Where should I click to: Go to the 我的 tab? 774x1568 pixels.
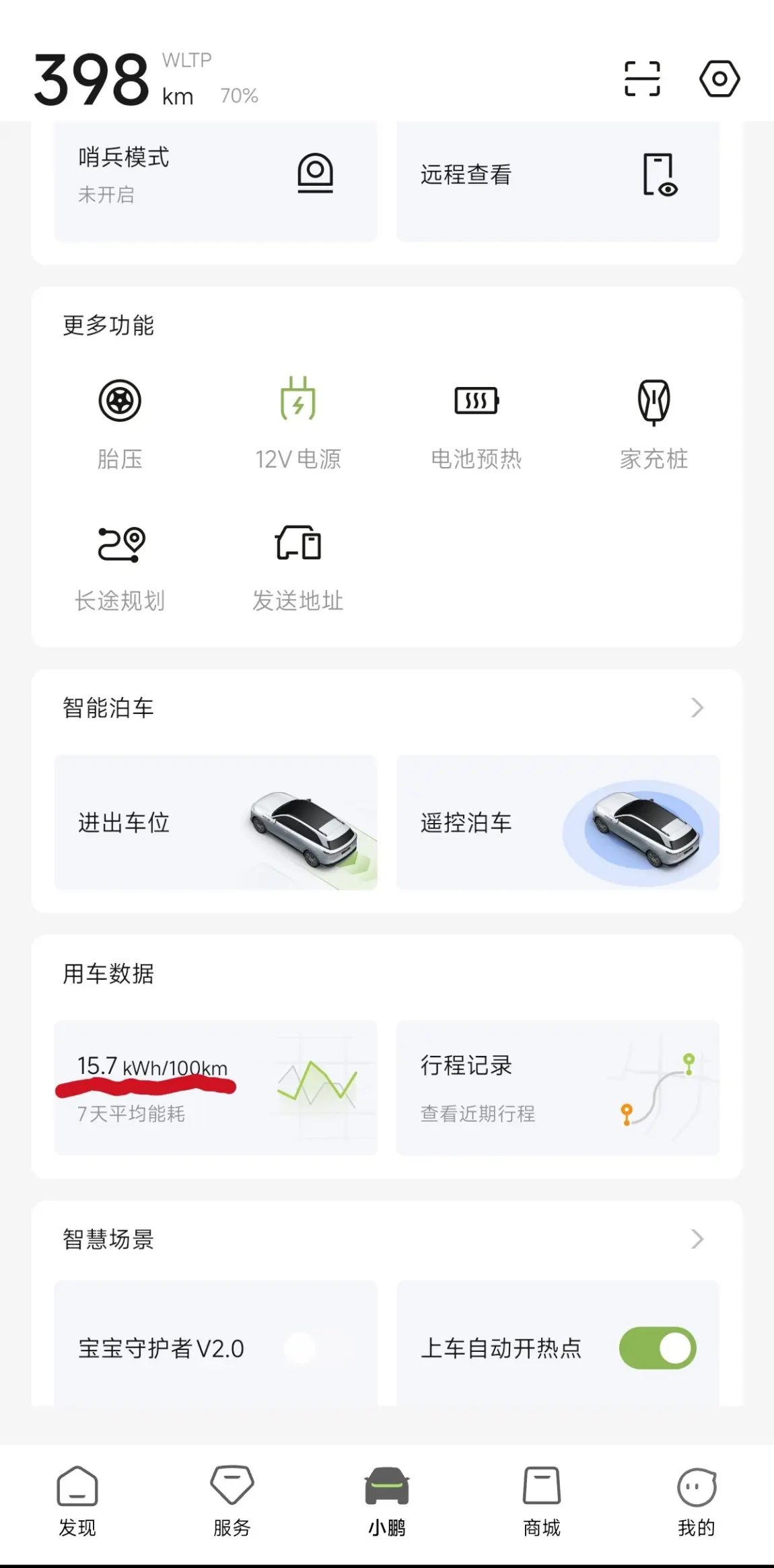[697, 1499]
